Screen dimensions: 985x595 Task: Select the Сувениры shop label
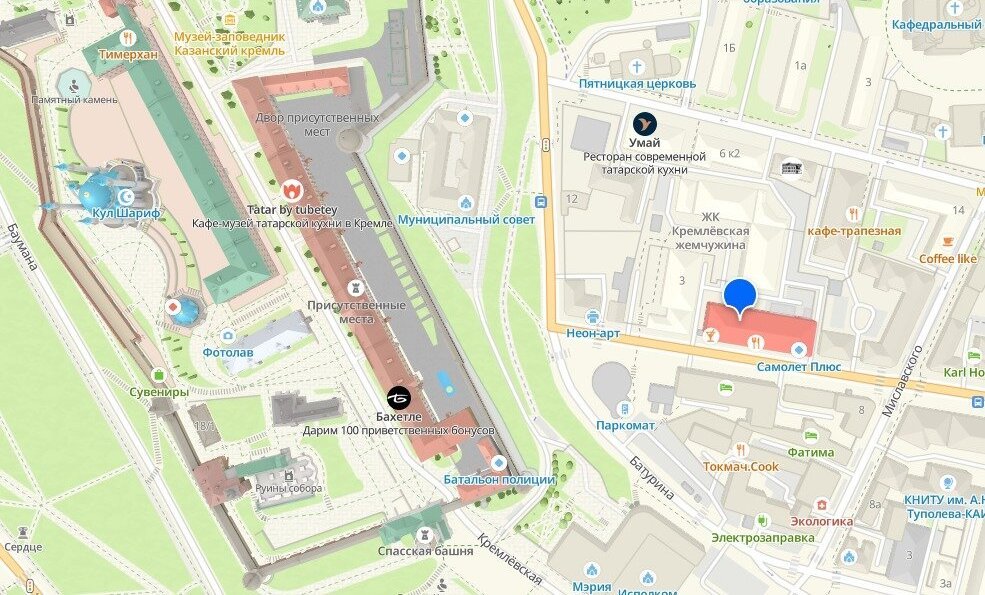(159, 392)
